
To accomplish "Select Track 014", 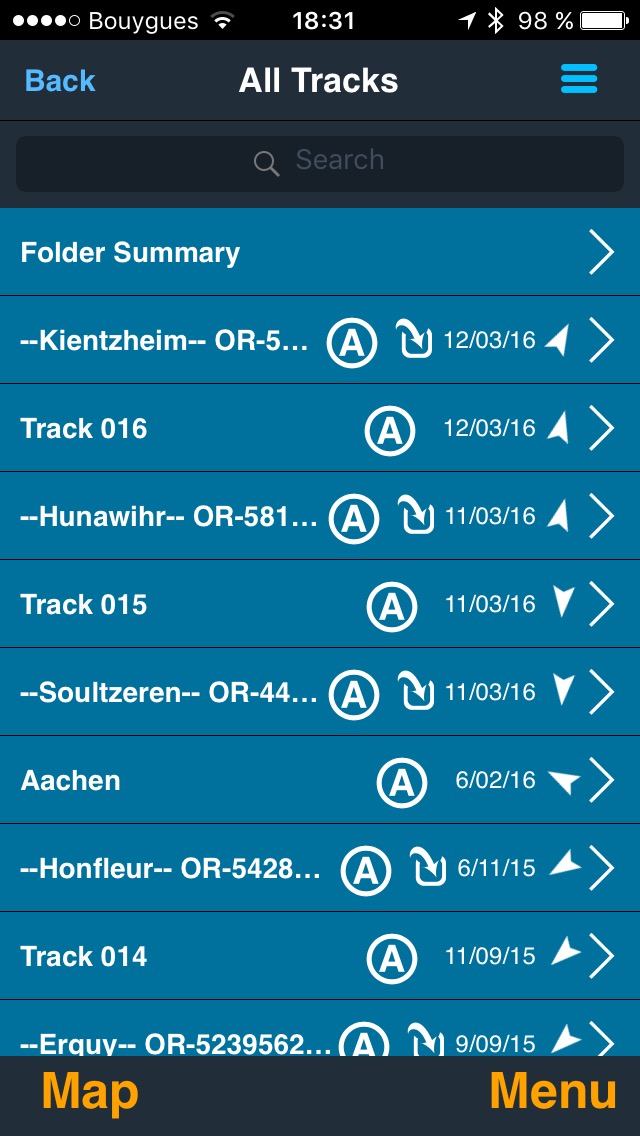I will (x=85, y=957).
